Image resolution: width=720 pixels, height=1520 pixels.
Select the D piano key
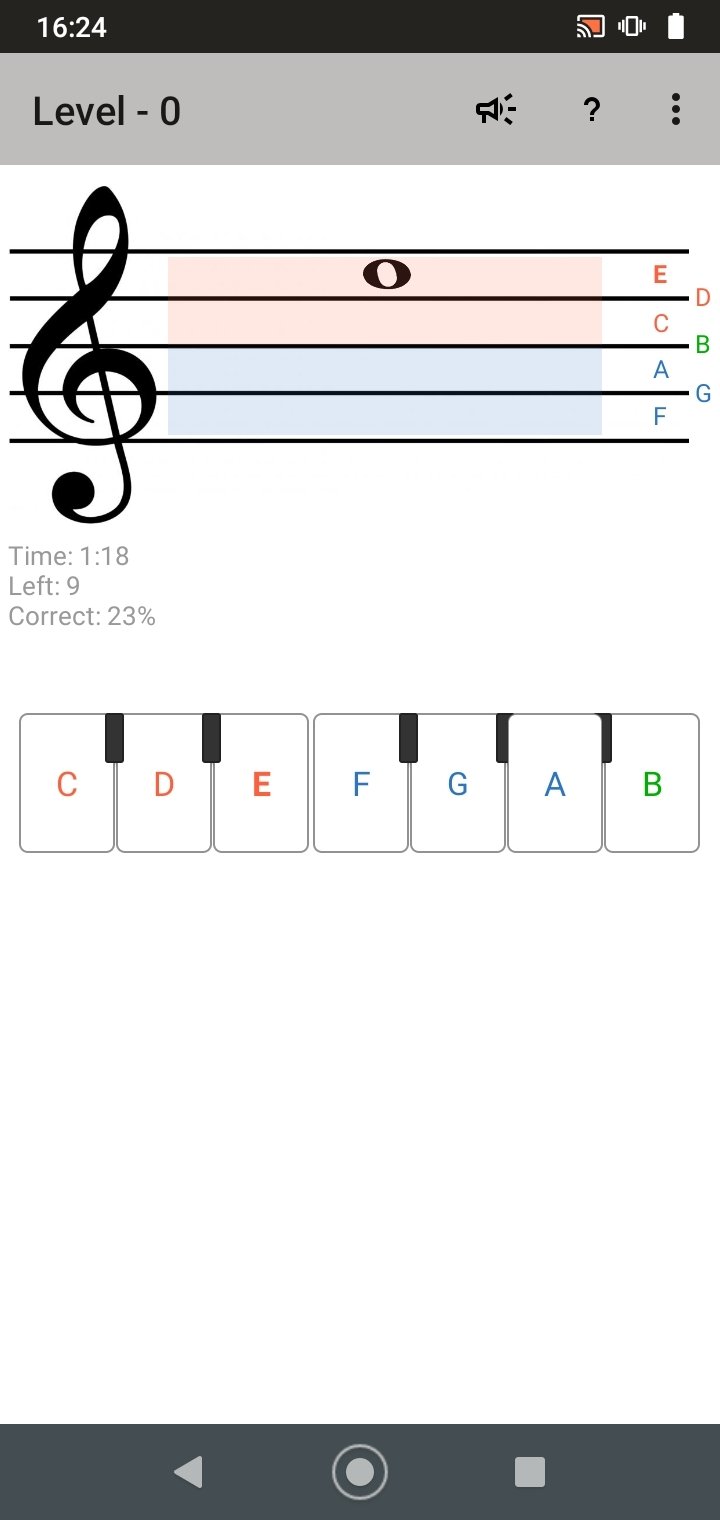[164, 784]
